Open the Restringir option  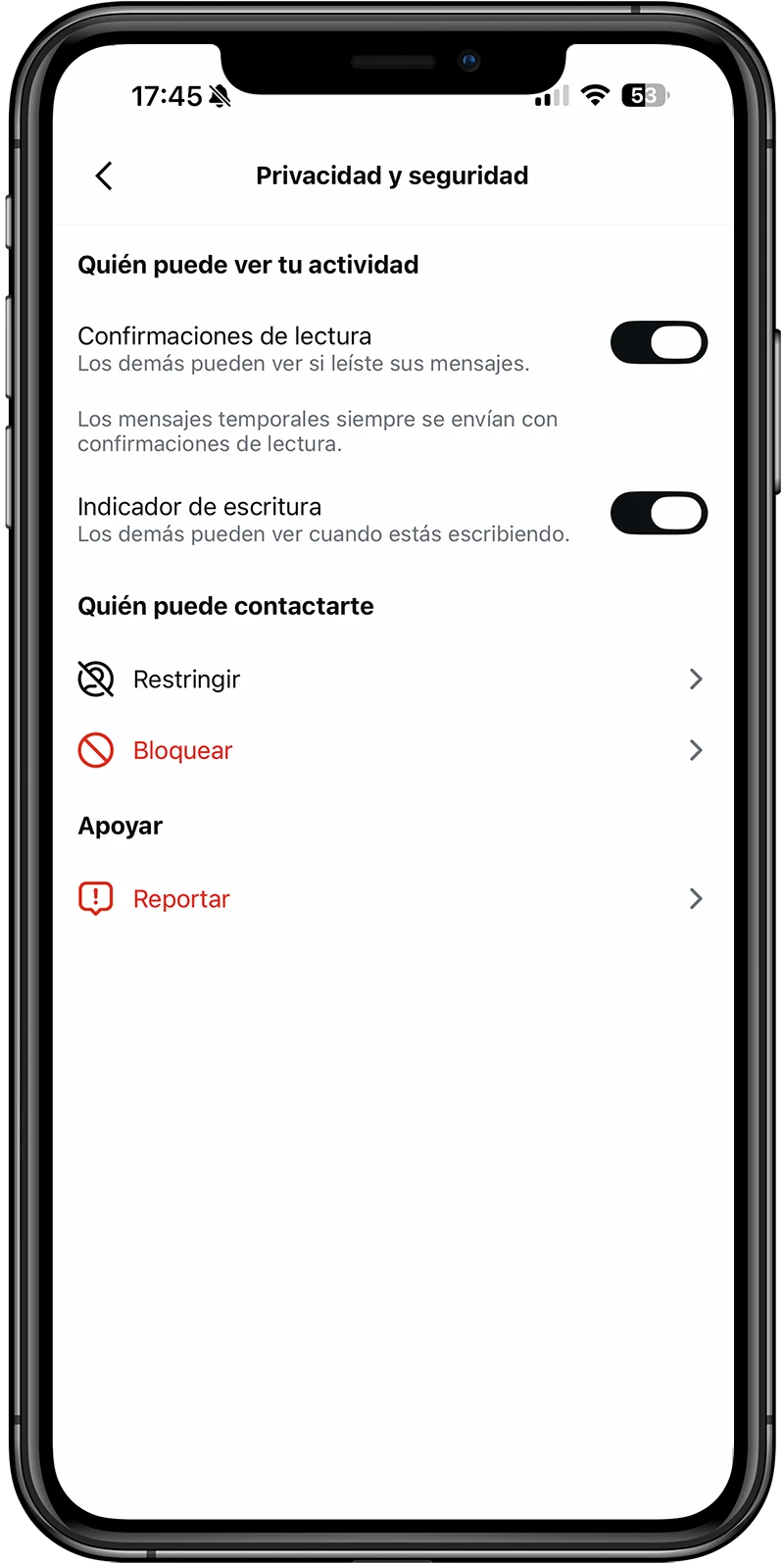390,680
